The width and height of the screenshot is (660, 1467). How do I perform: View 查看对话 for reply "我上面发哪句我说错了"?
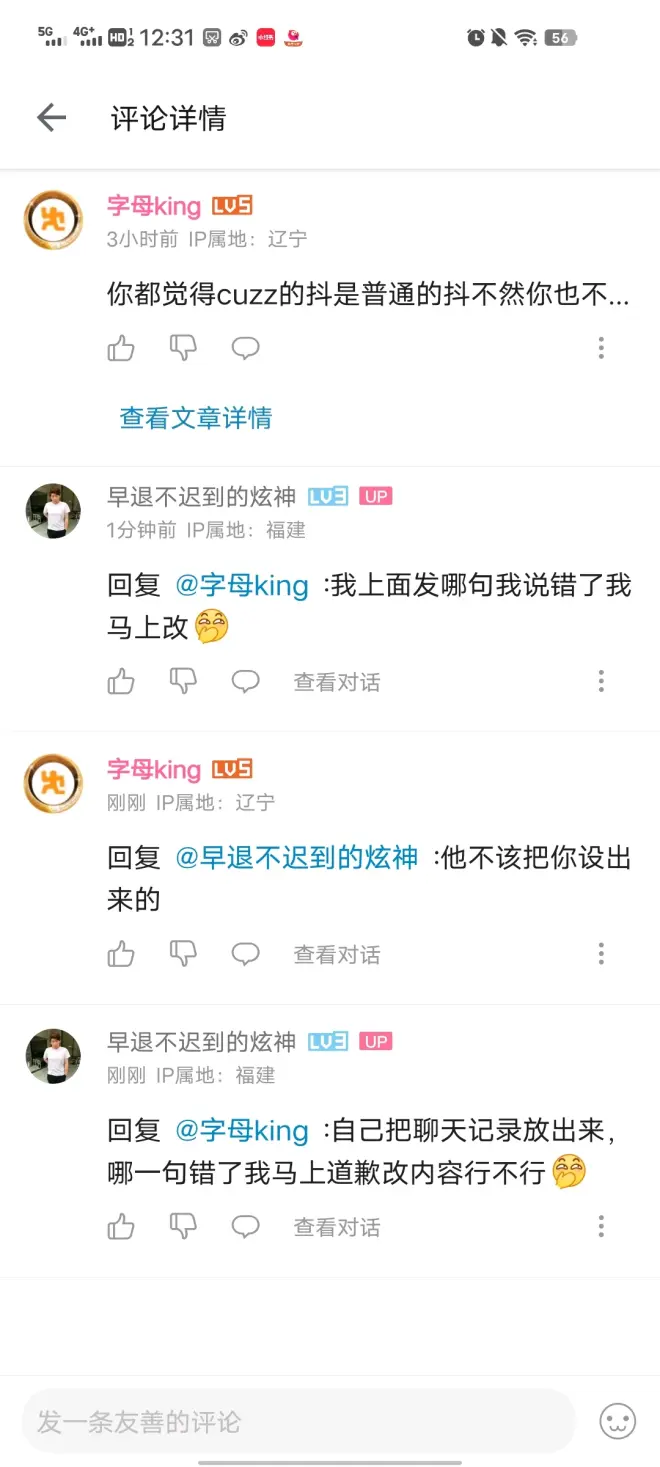(336, 682)
